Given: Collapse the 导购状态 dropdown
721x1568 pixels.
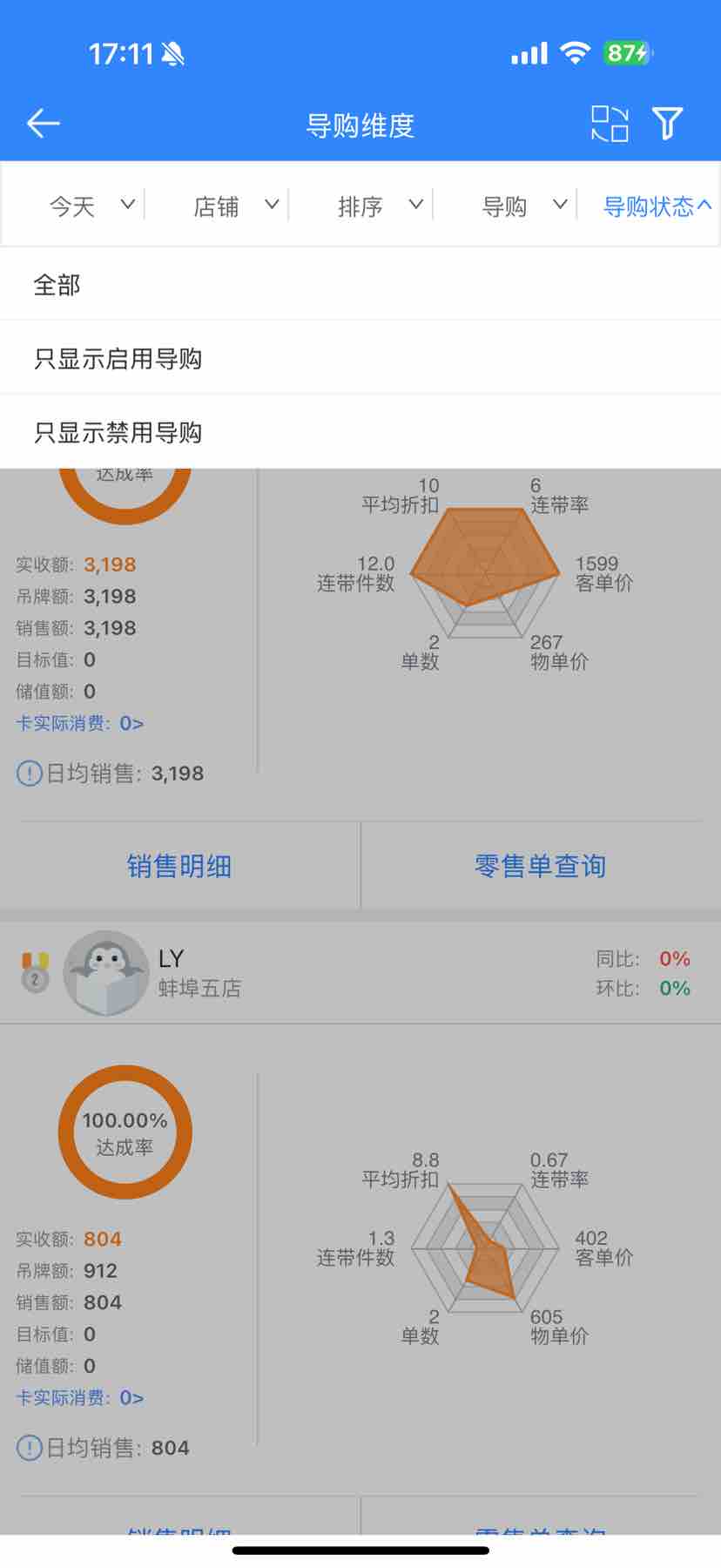Looking at the screenshot, I should tap(657, 206).
